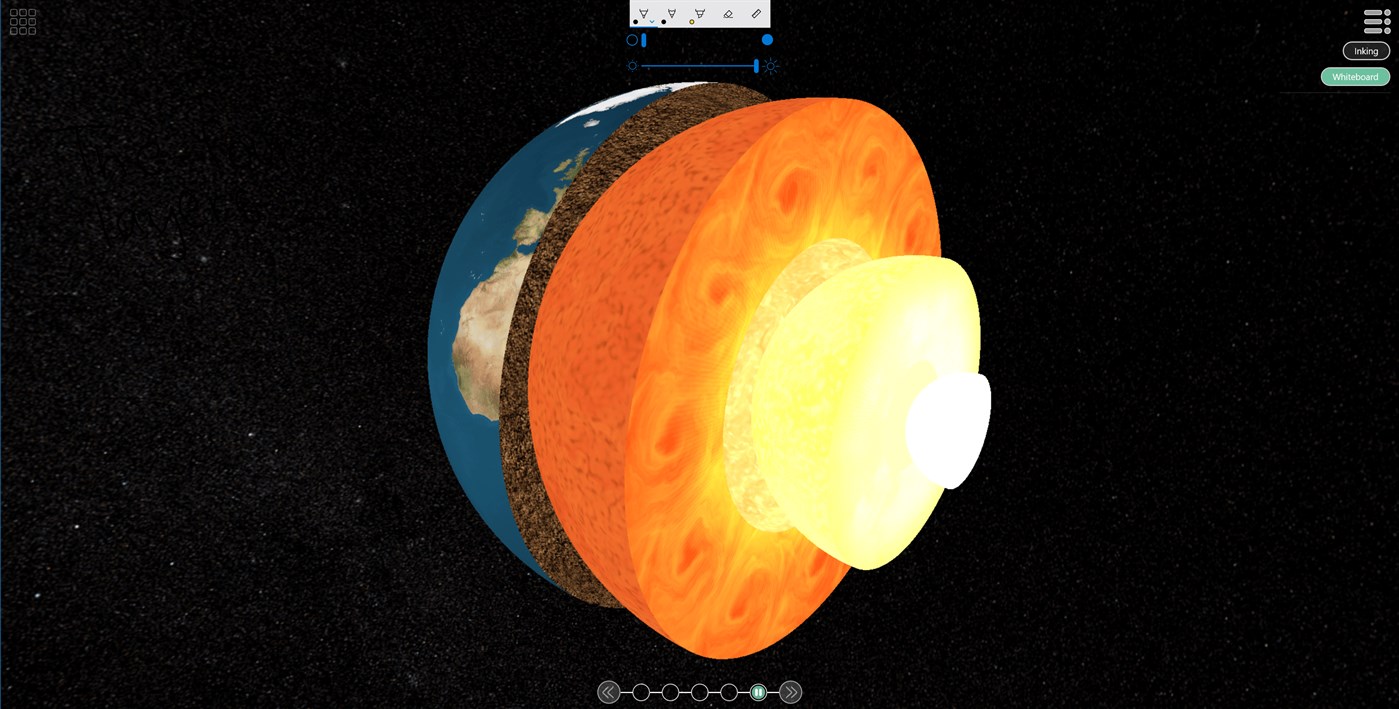
Task: Jump to the first step marker
Action: 641,692
